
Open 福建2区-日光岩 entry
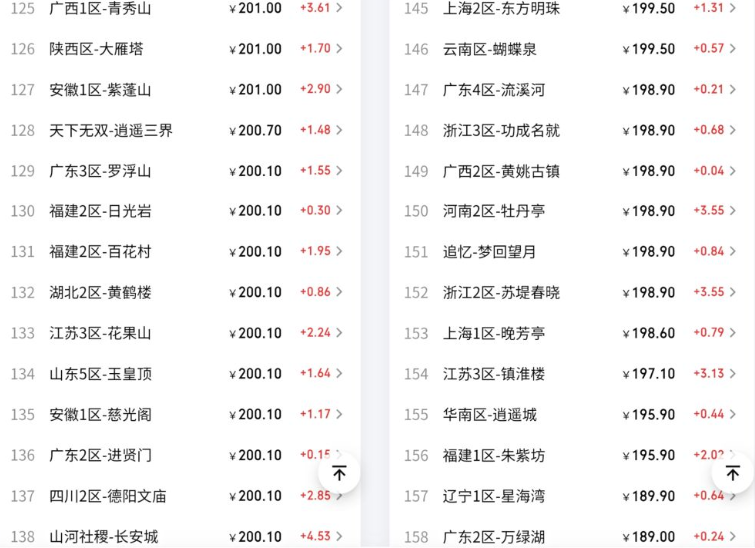[180, 211]
